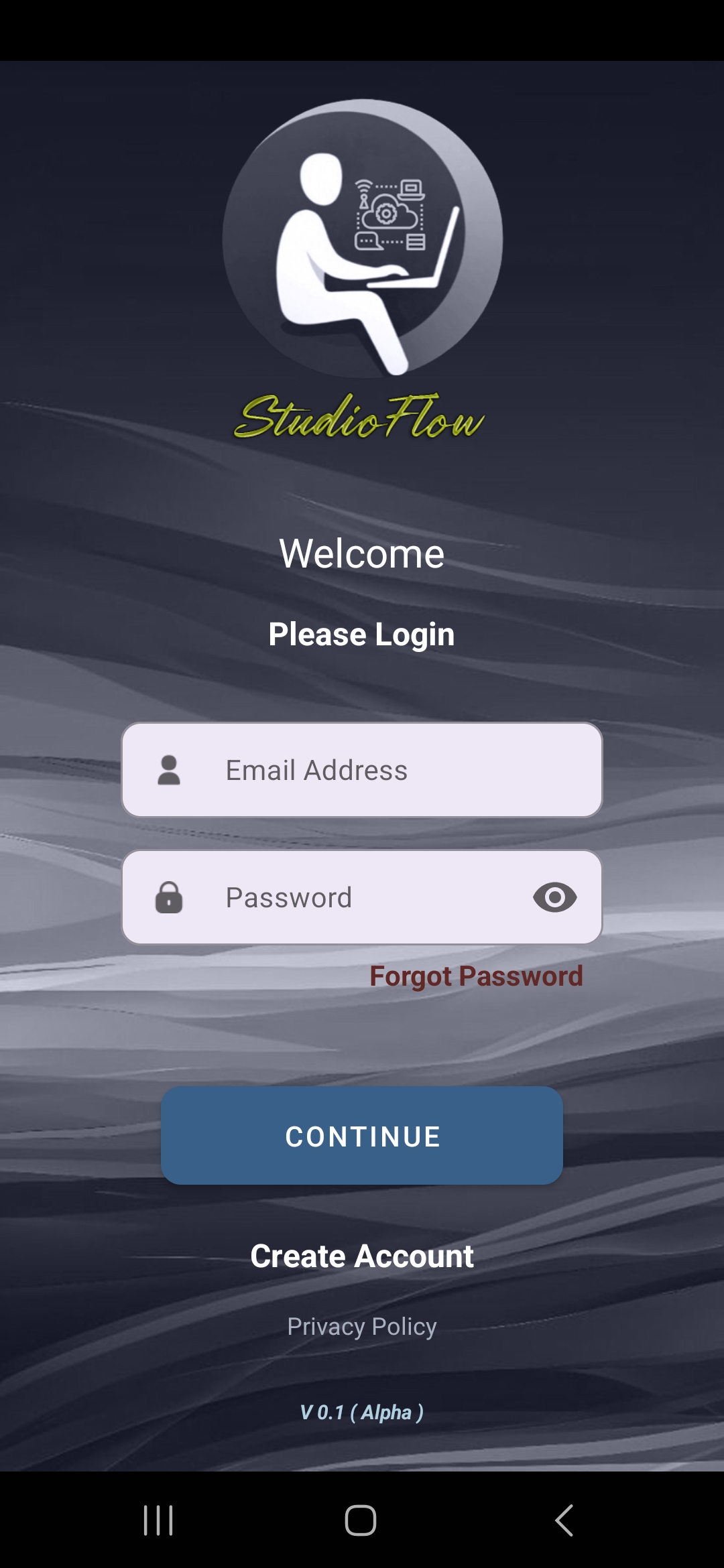View the Privacy Policy
This screenshot has width=724, height=1568.
362,1327
